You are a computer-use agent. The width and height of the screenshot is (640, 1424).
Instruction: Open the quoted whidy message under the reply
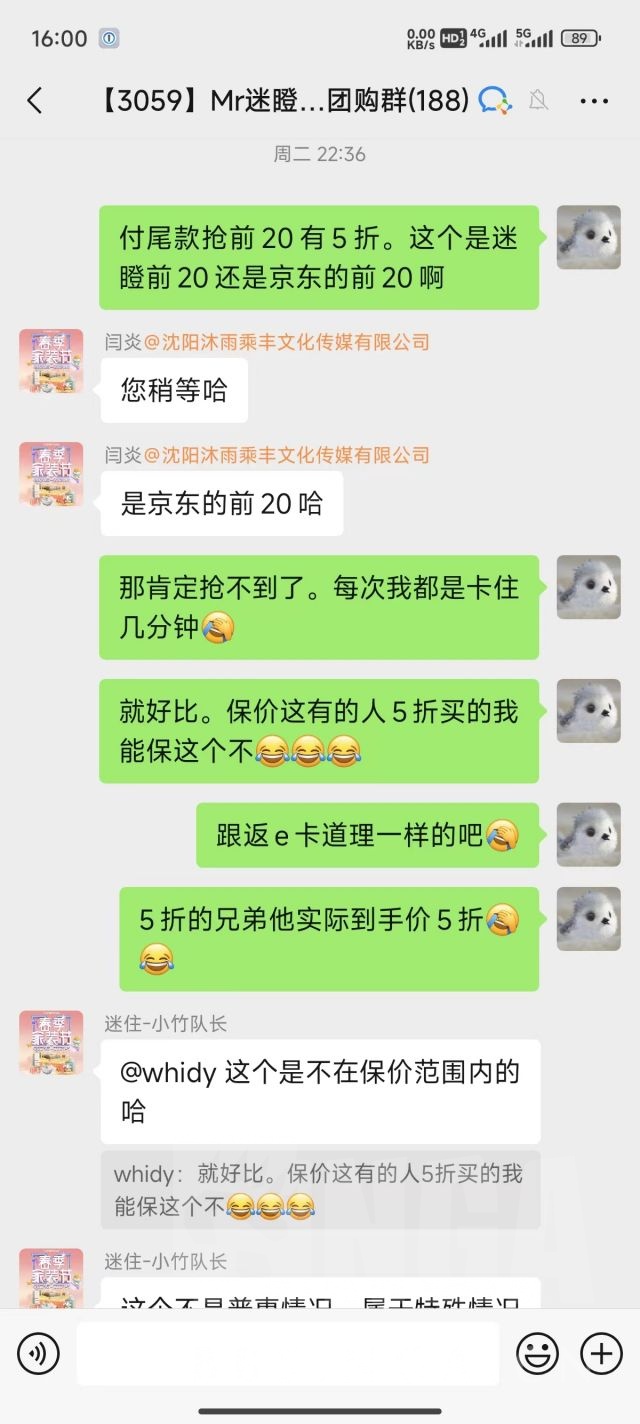[x=320, y=1189]
